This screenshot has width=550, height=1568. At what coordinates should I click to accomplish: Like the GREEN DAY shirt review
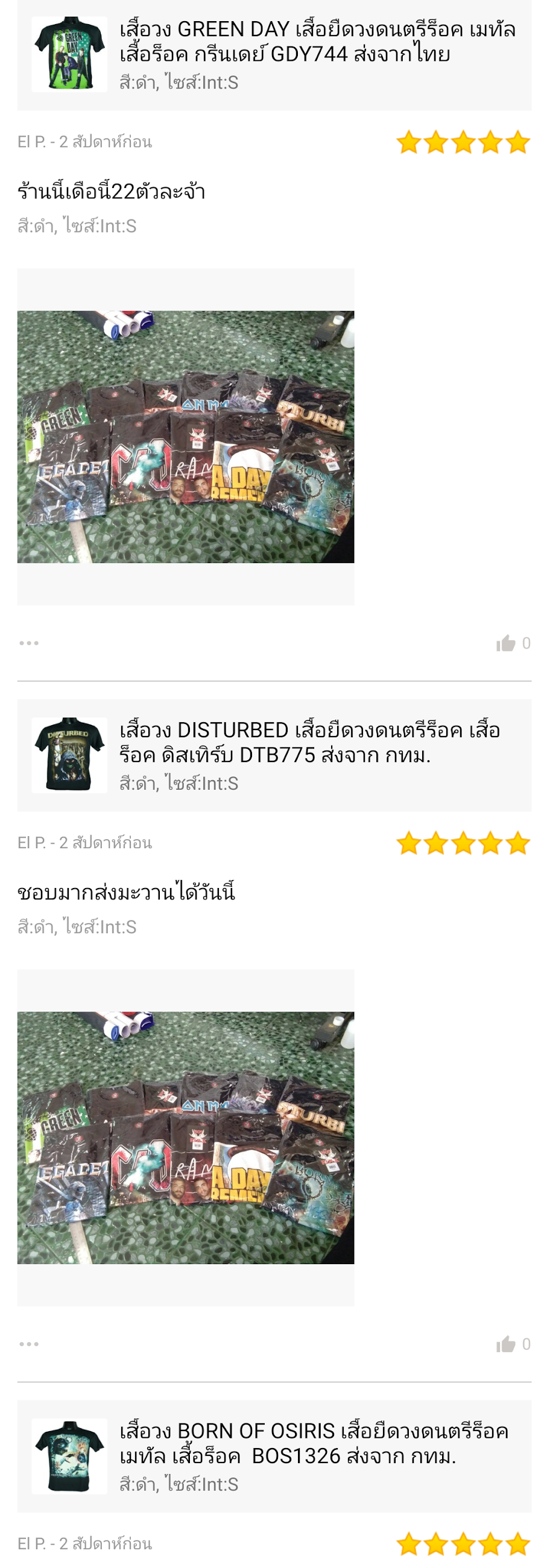click(506, 643)
